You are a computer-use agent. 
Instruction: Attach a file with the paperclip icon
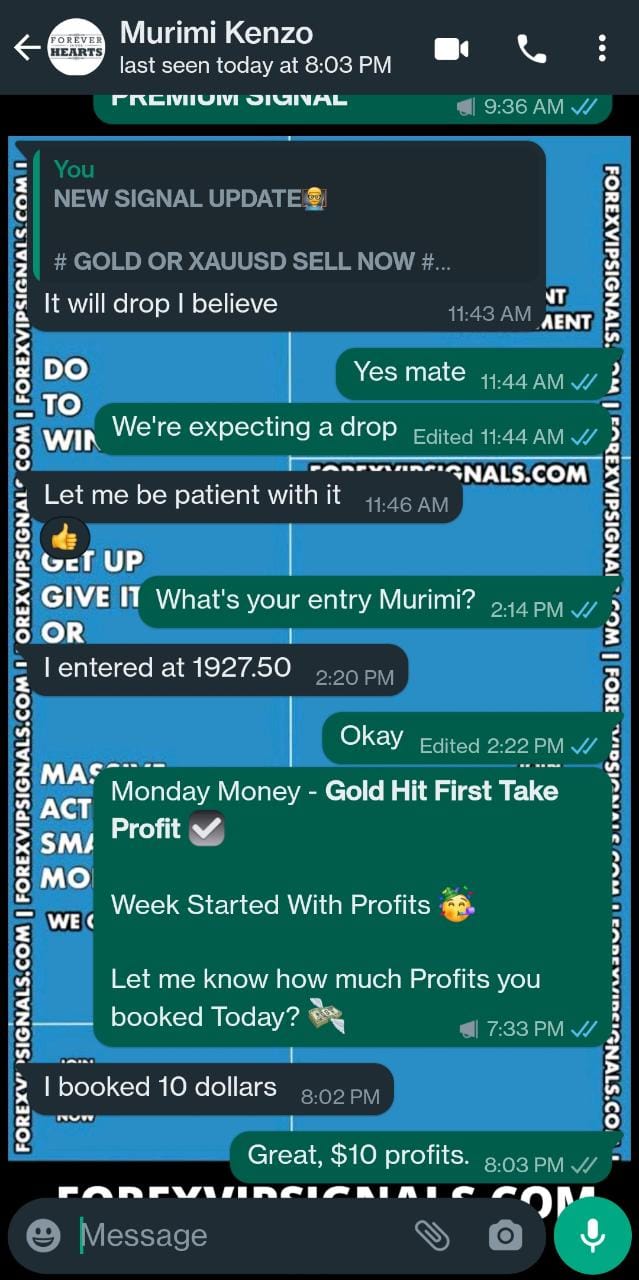tap(432, 1236)
